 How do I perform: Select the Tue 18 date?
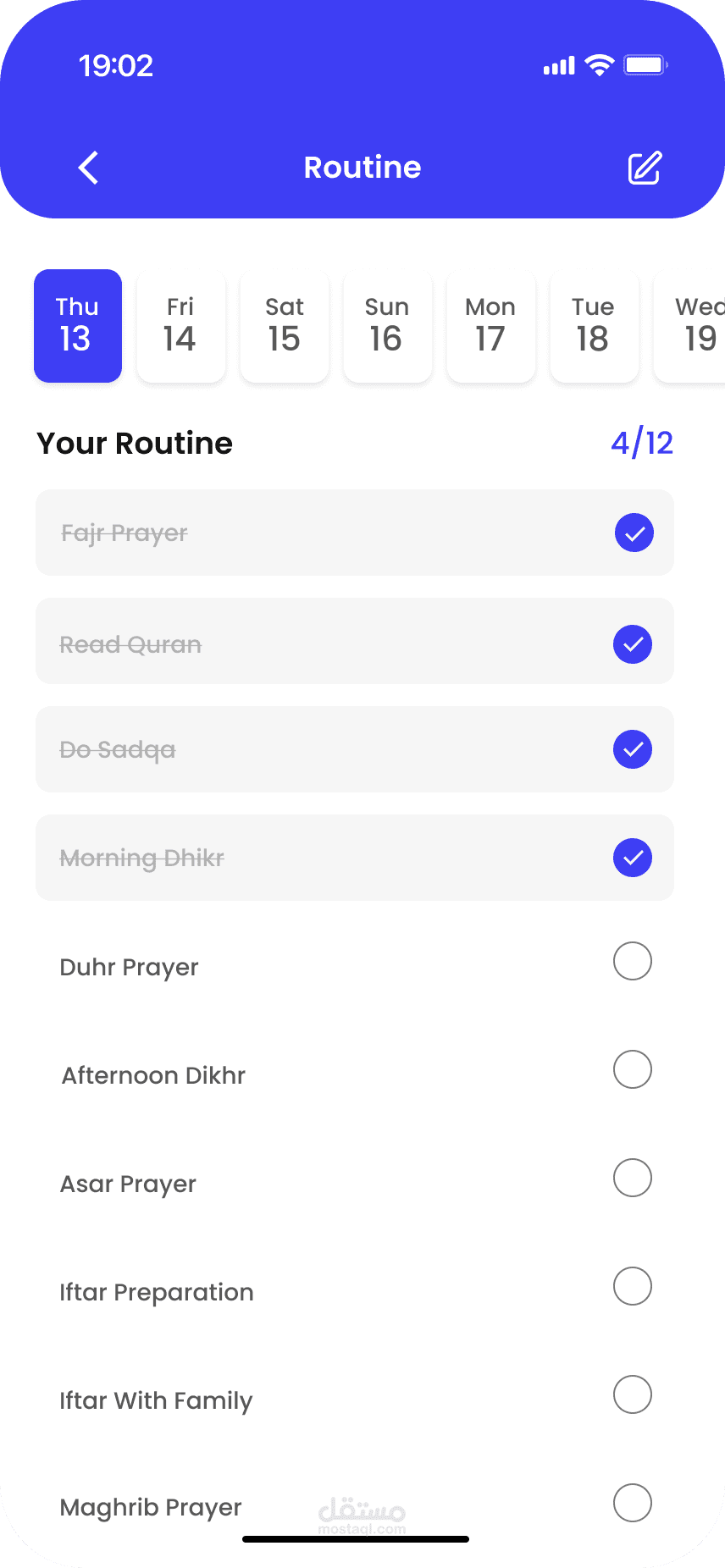(x=595, y=326)
